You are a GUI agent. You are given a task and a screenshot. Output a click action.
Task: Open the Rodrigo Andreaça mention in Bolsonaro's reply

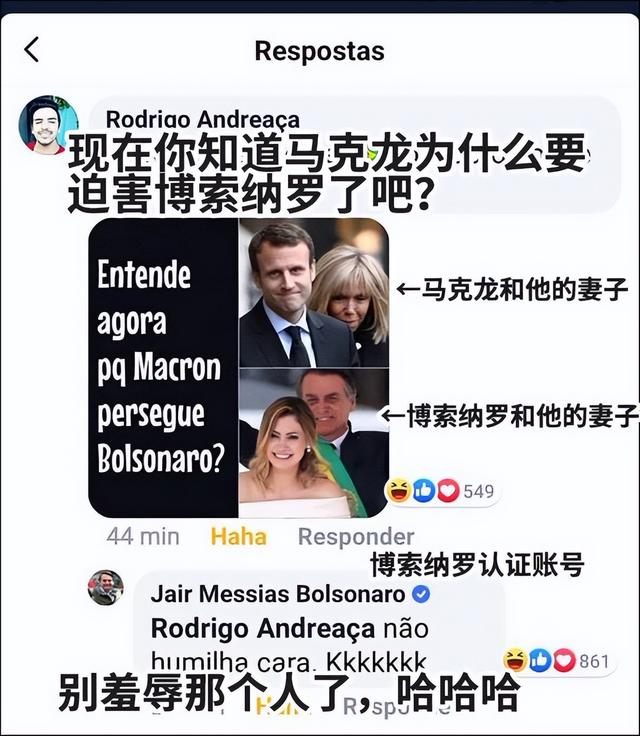(262, 629)
